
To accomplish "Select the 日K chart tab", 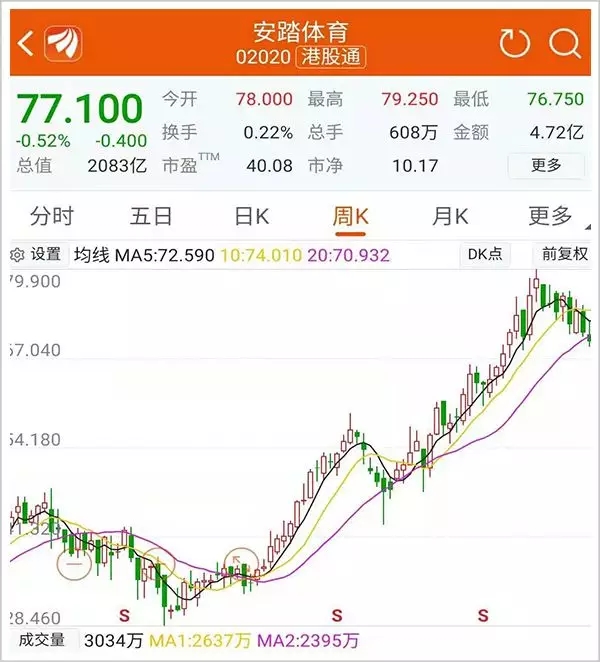I will point(251,215).
